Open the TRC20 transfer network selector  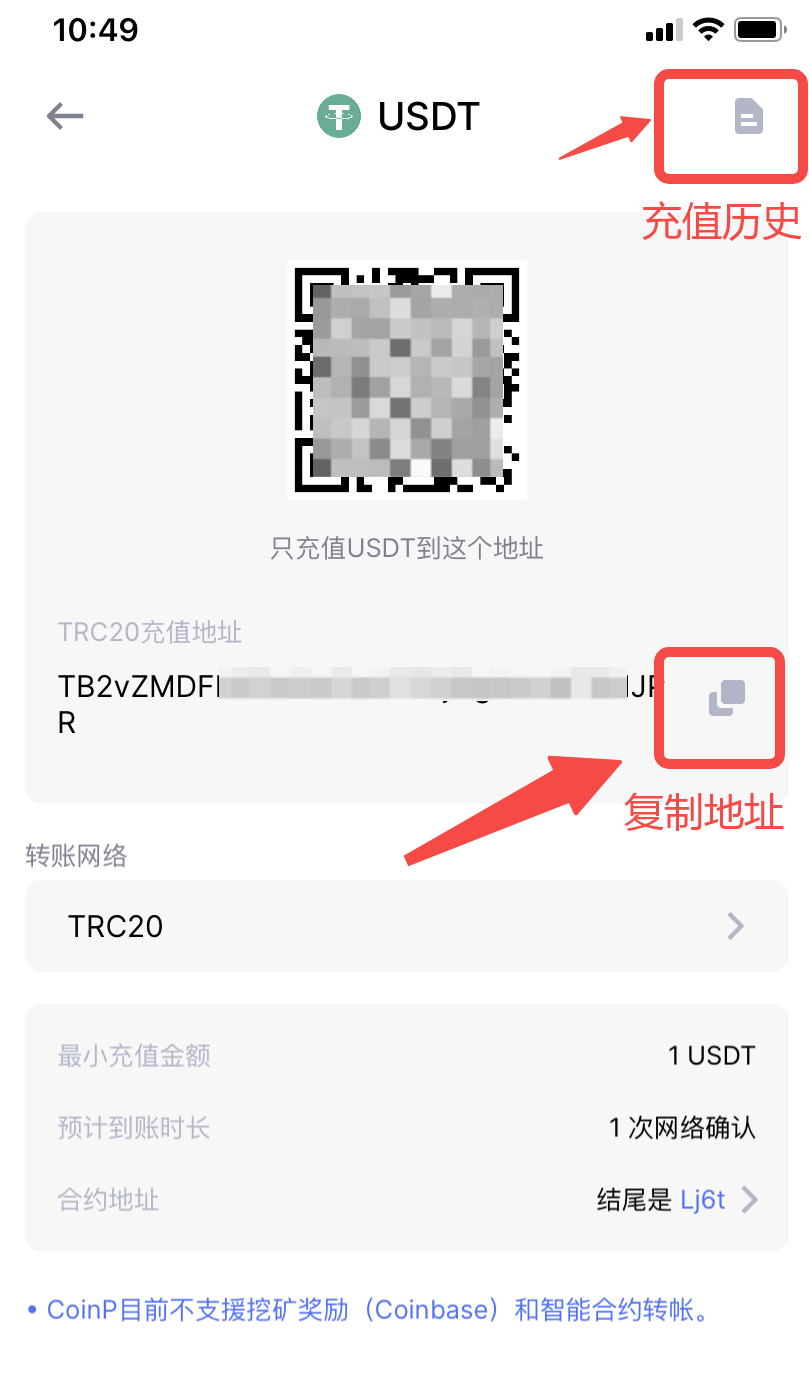406,926
